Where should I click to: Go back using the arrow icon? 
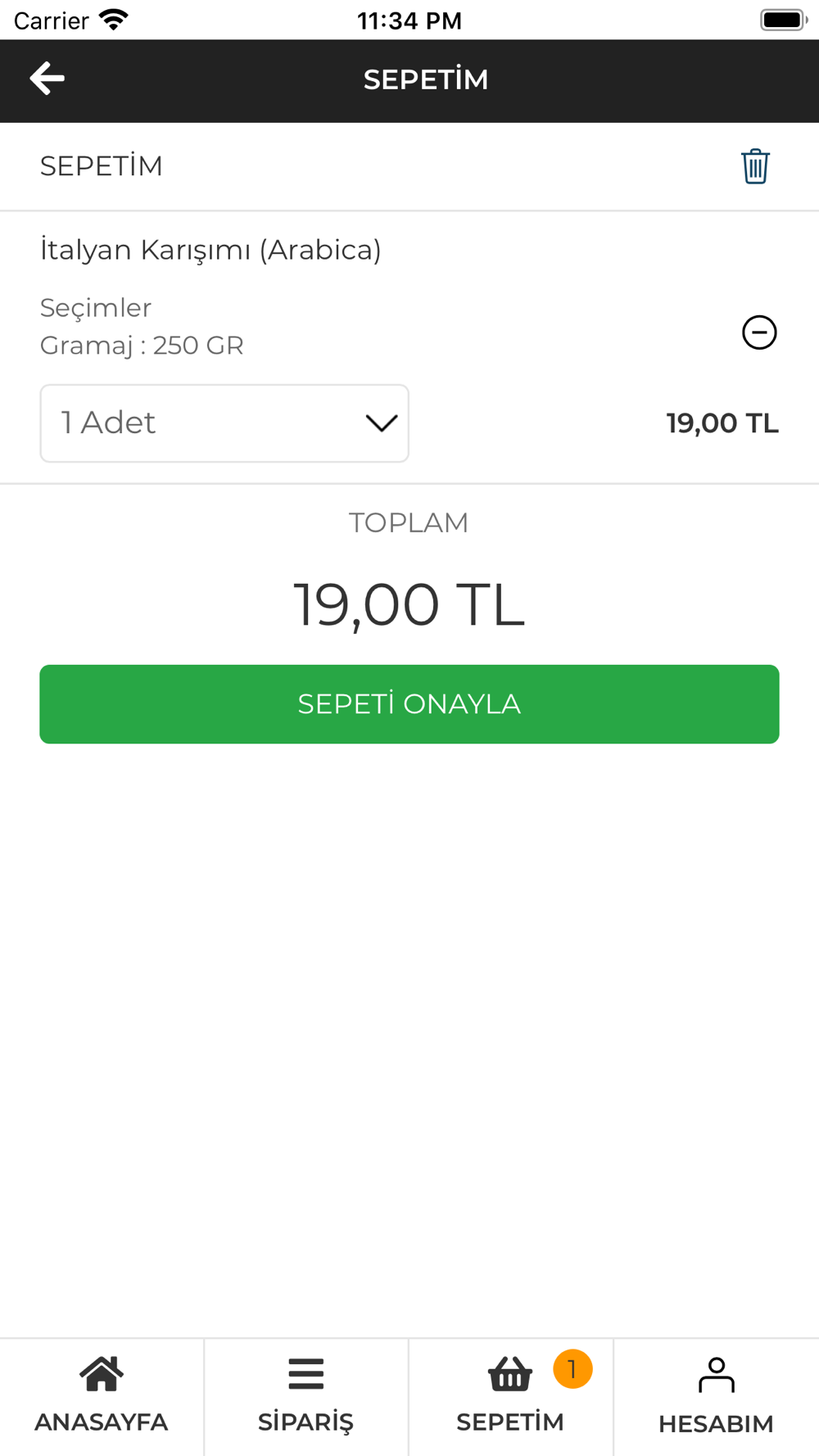coord(48,79)
